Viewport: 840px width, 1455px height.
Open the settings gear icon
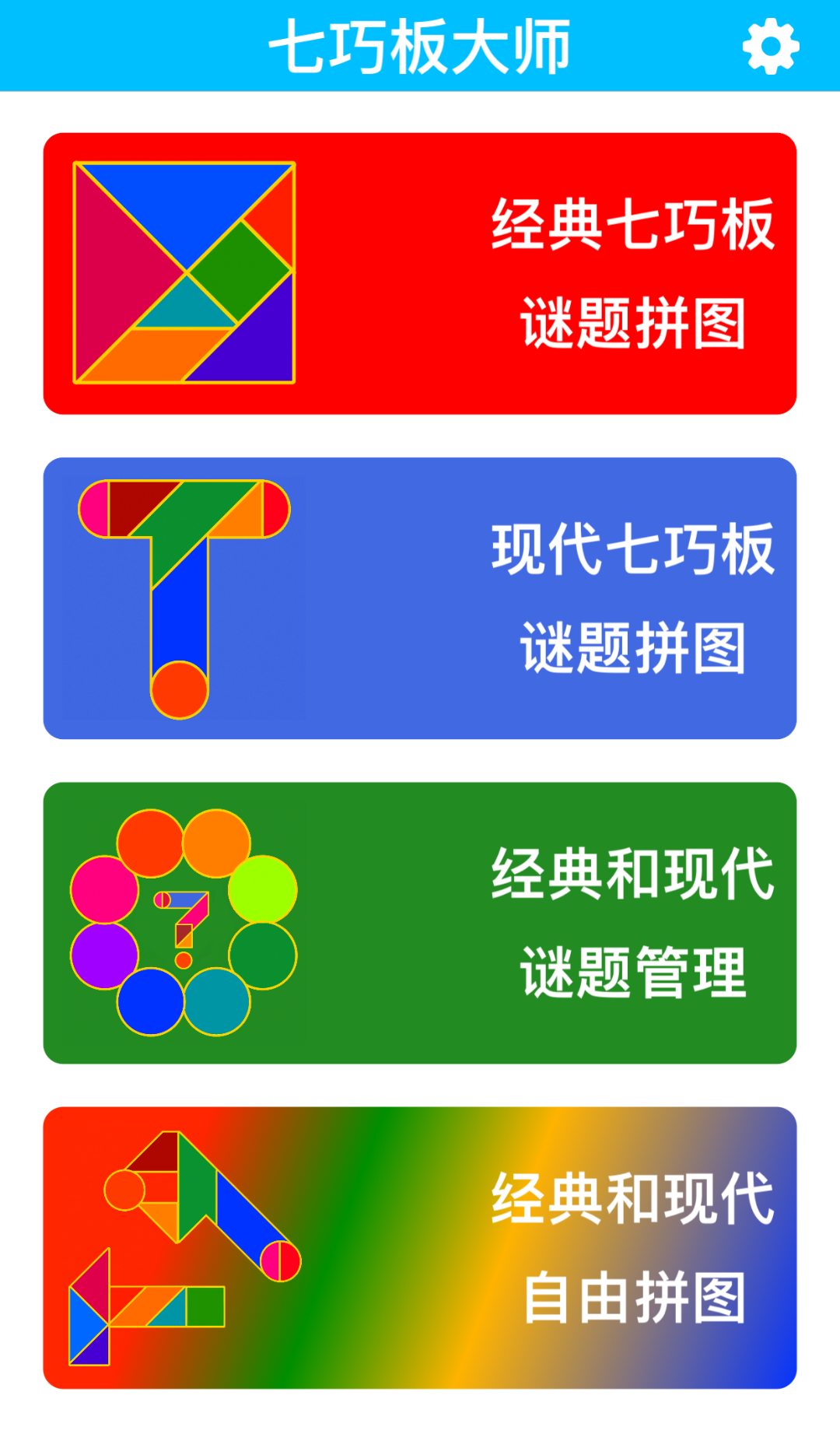(770, 47)
